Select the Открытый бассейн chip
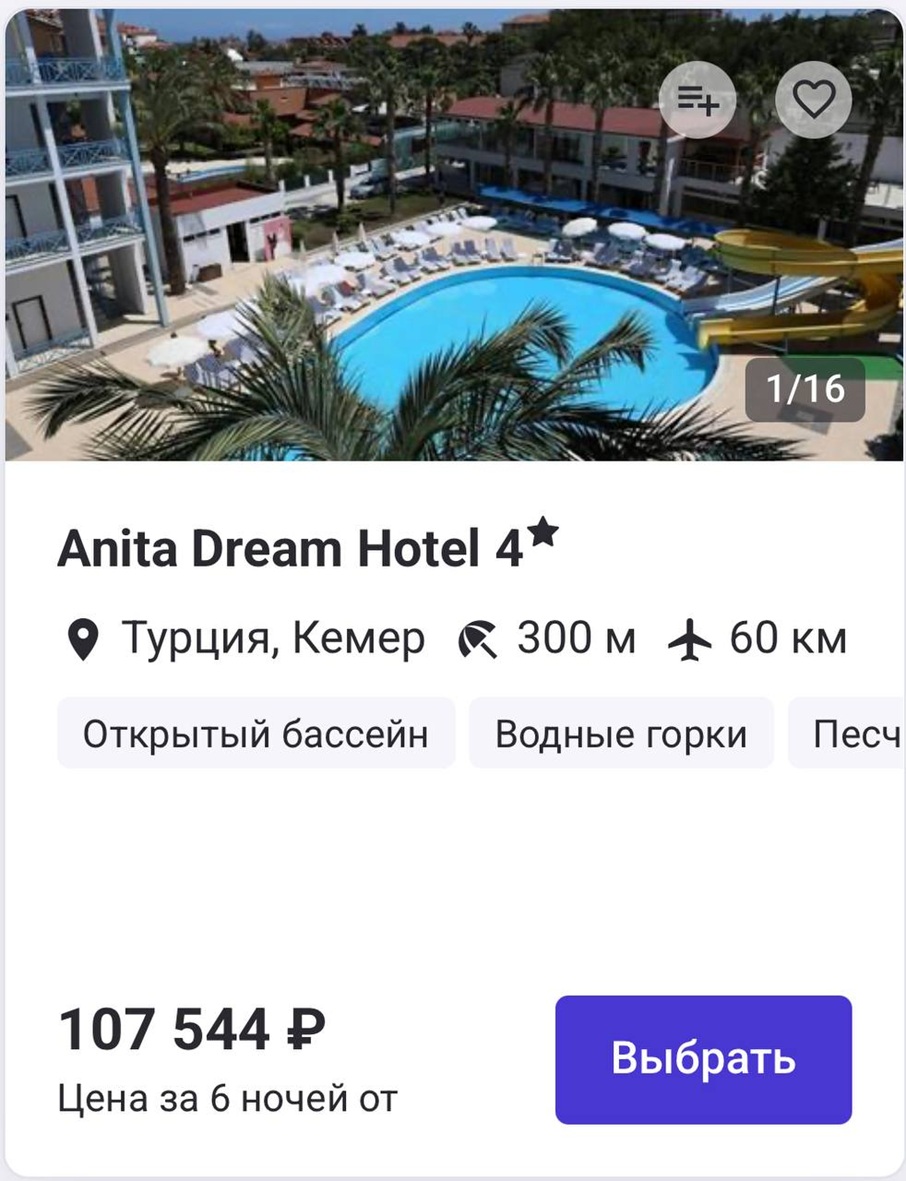906x1181 pixels. (256, 733)
